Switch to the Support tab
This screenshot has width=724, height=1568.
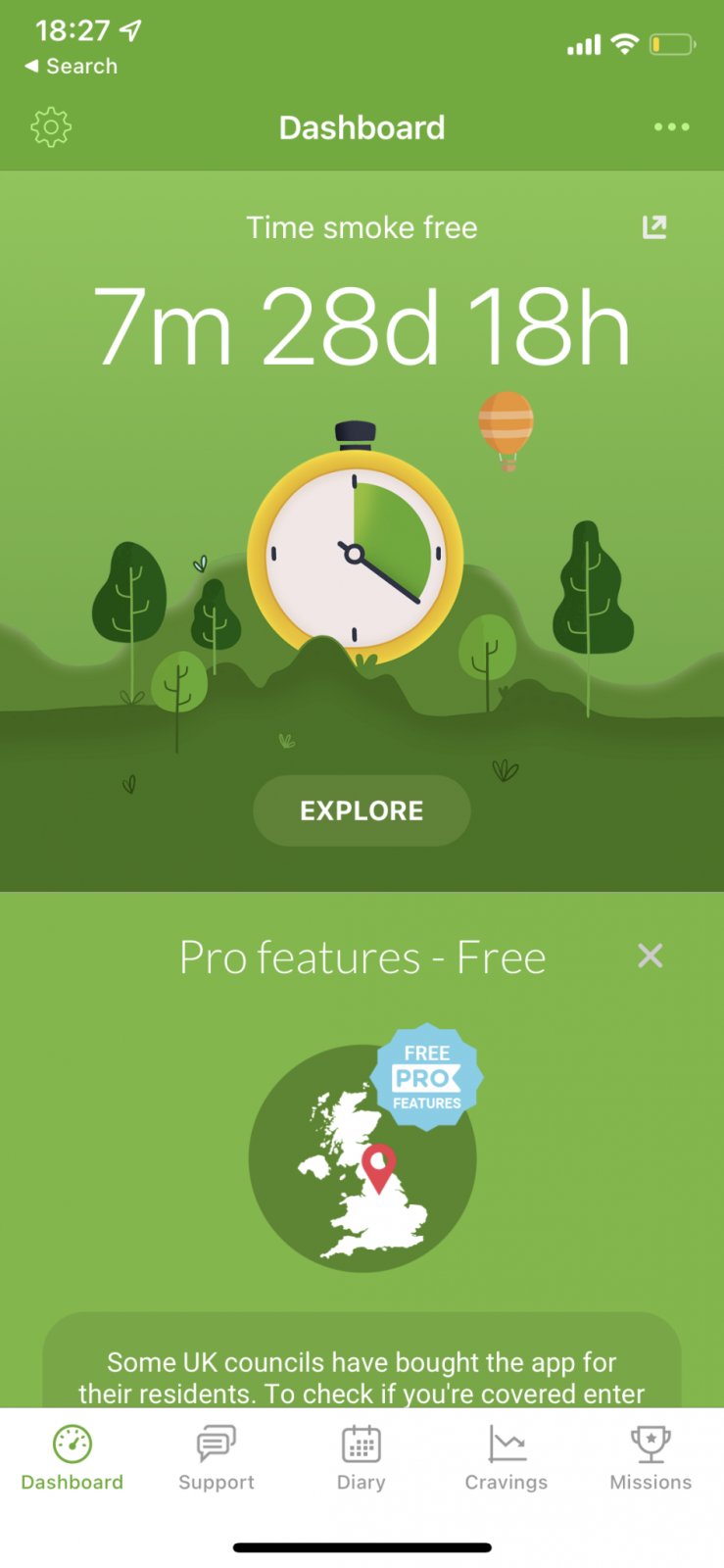[x=217, y=1457]
